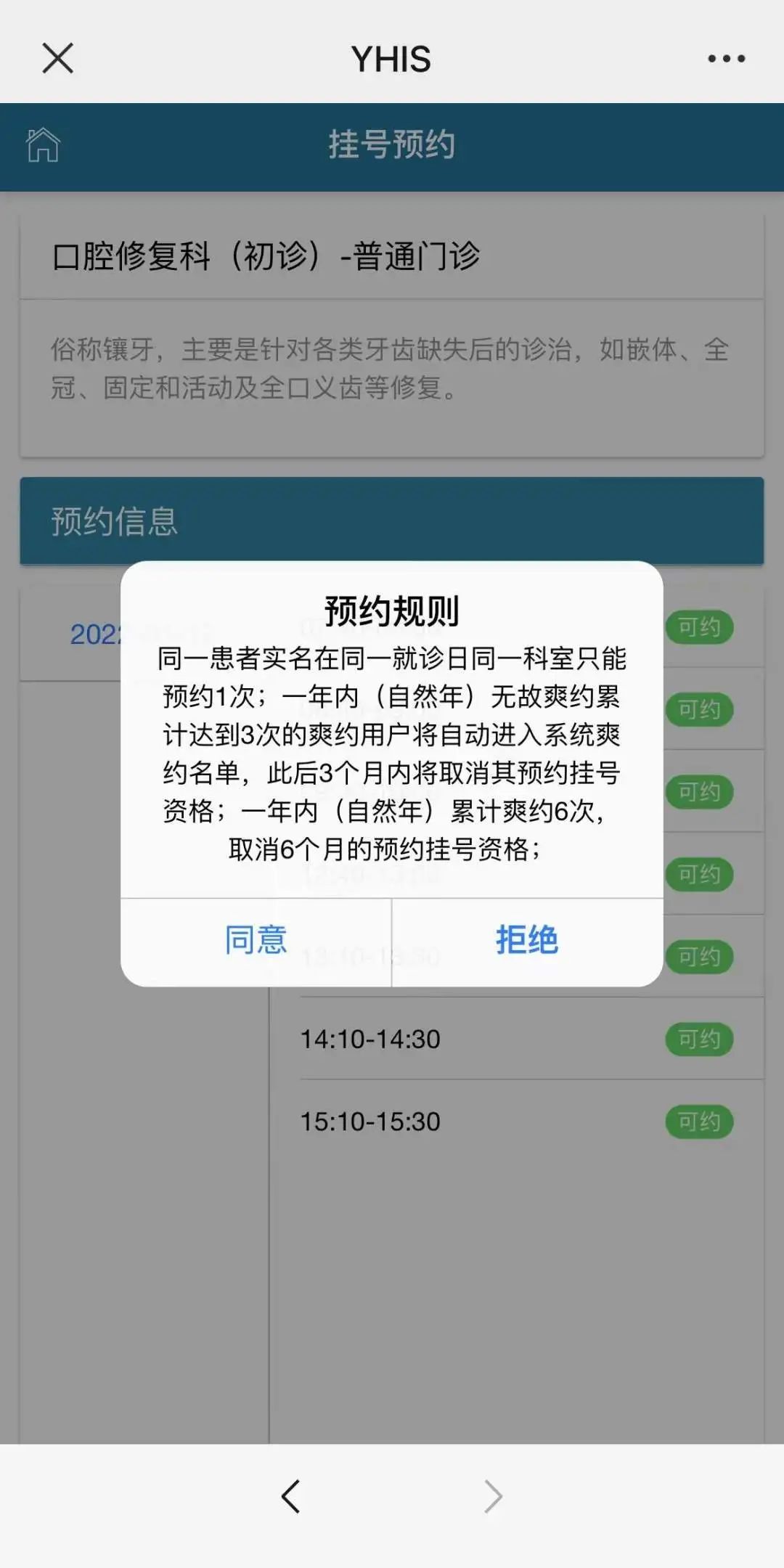Close the YHIS web page
This screenshot has height=1568, width=784.
click(x=58, y=58)
